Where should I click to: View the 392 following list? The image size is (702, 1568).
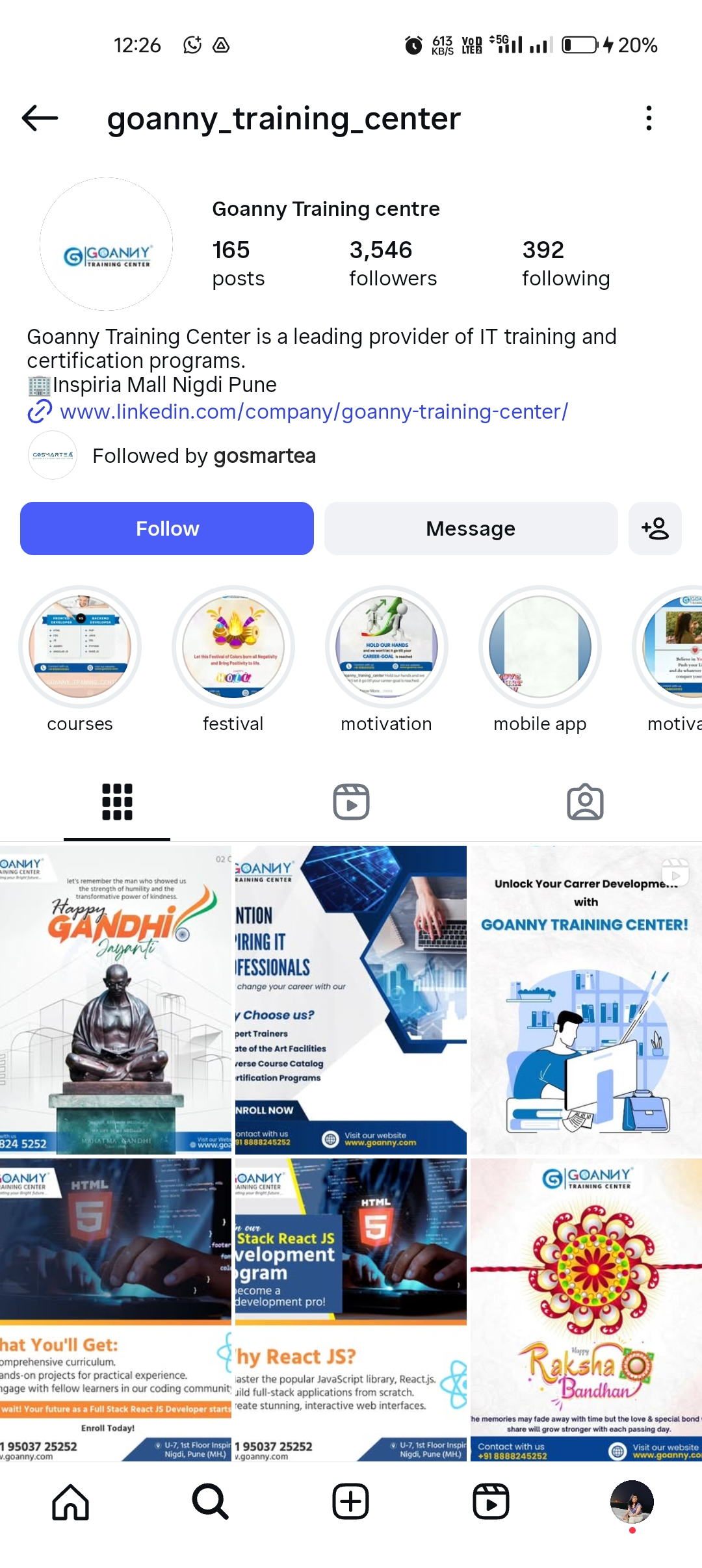click(565, 263)
